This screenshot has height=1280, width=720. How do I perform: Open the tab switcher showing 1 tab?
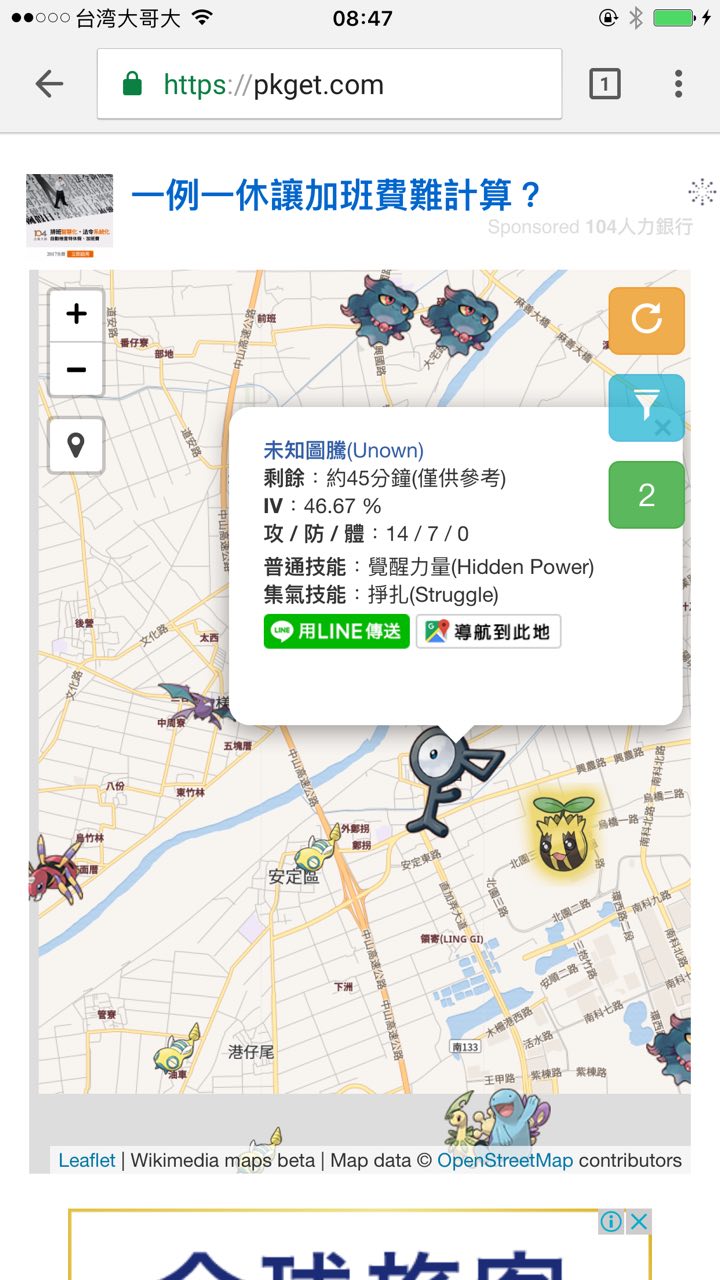[604, 85]
